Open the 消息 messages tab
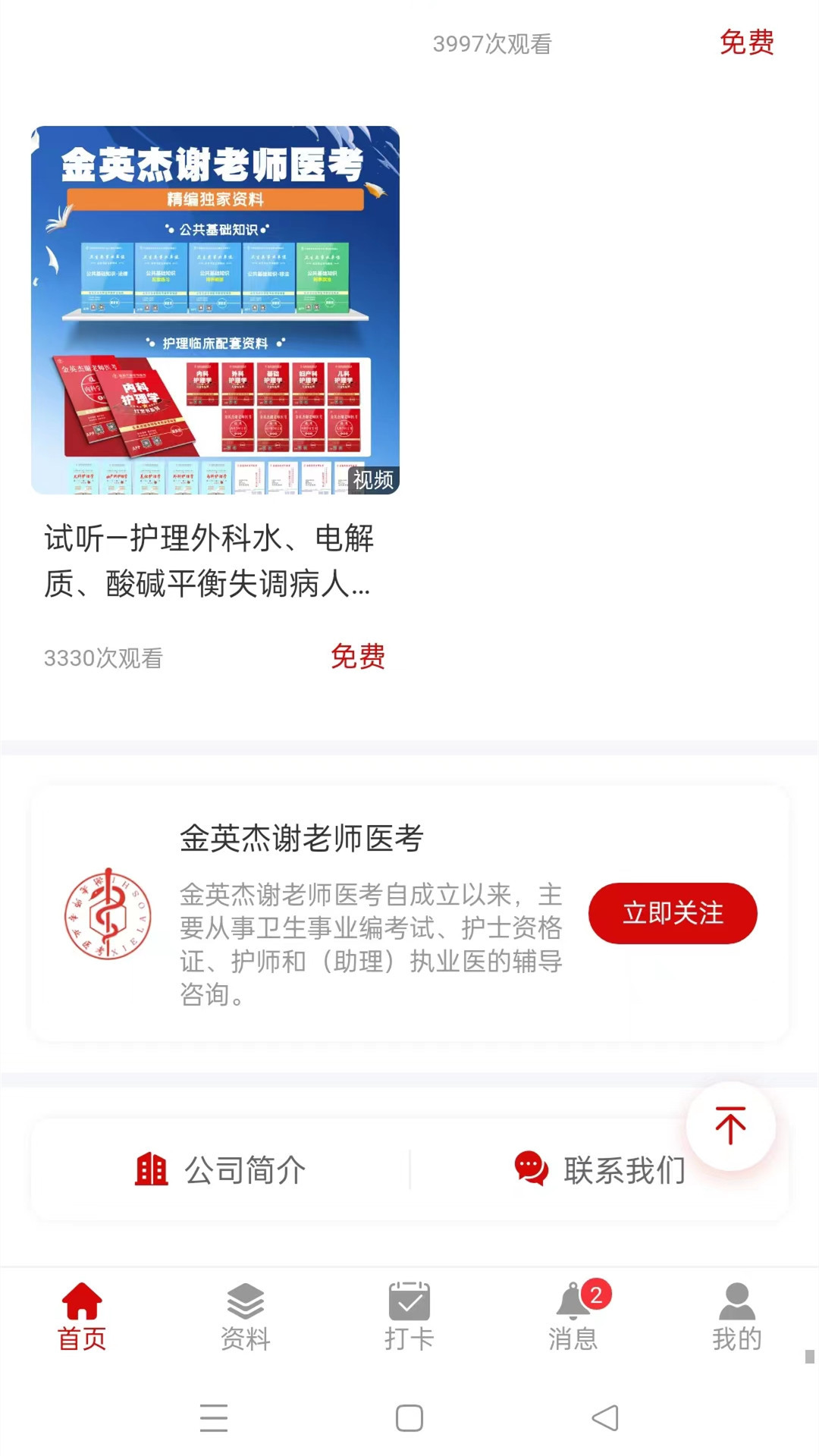 tap(573, 1316)
